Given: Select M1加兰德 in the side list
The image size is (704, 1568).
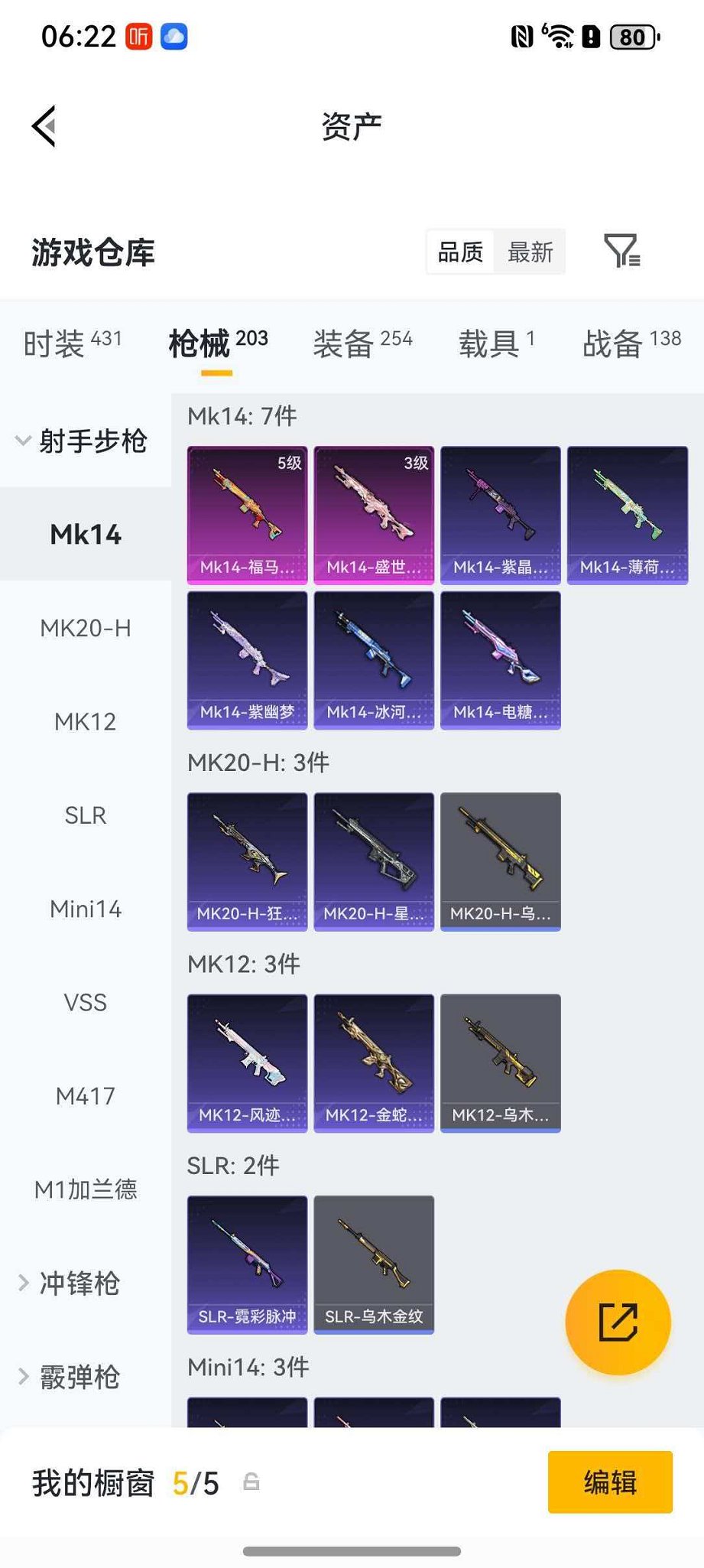Looking at the screenshot, I should coord(86,1189).
